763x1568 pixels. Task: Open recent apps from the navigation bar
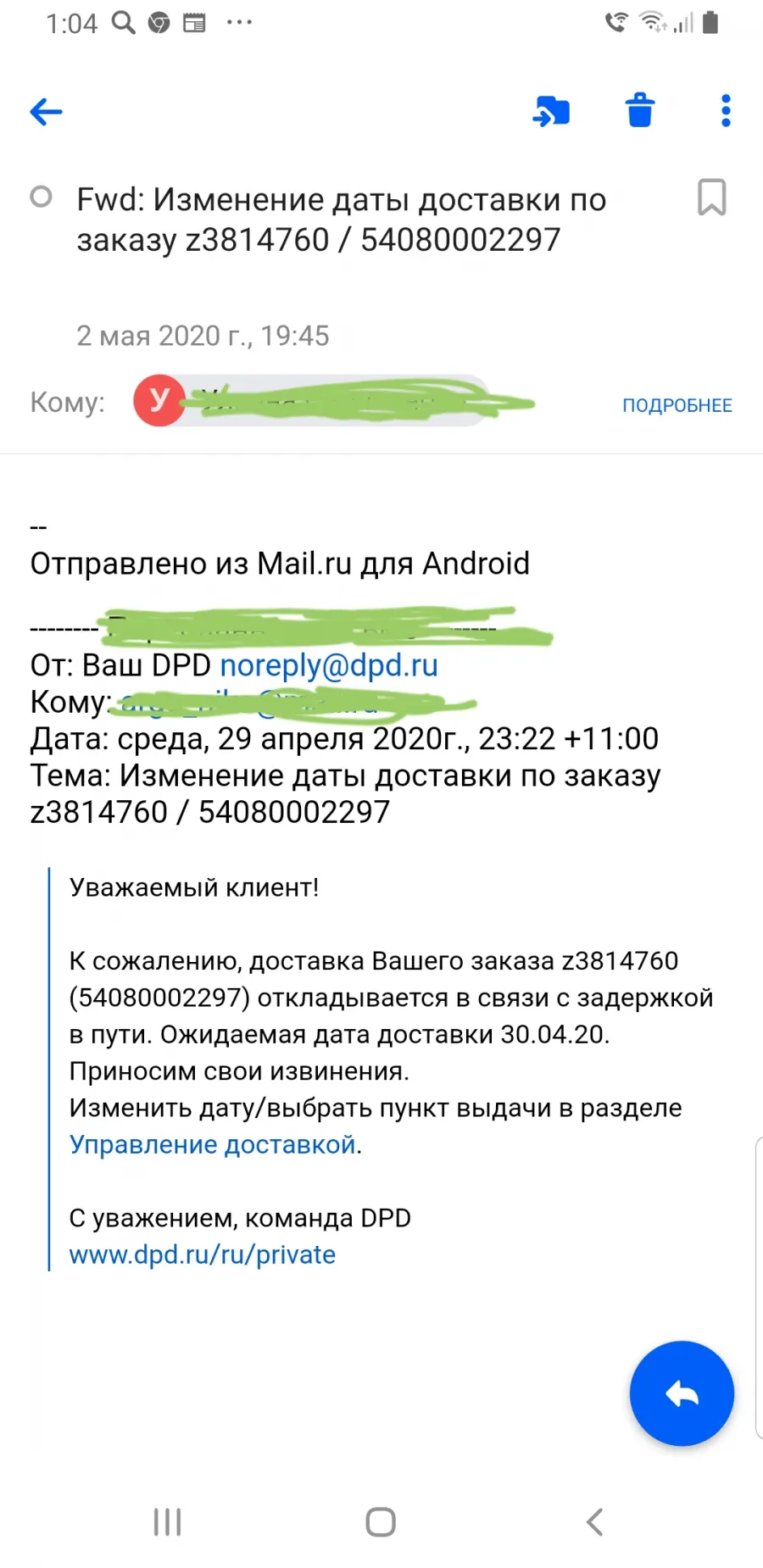tap(168, 1522)
